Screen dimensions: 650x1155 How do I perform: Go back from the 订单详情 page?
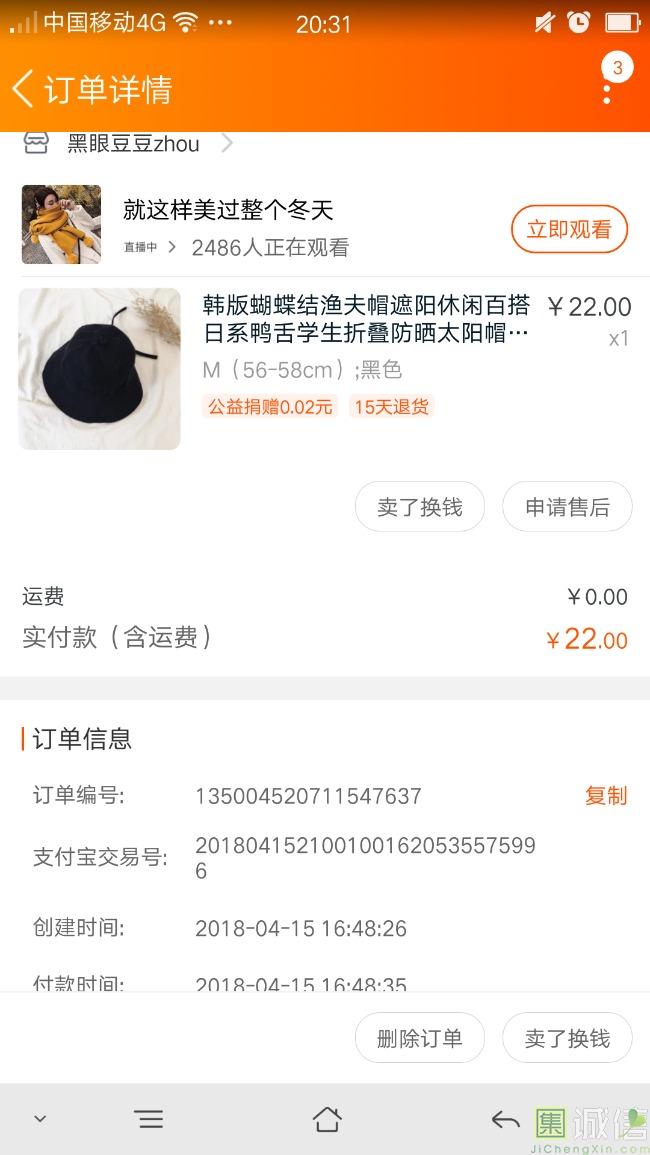23,89
